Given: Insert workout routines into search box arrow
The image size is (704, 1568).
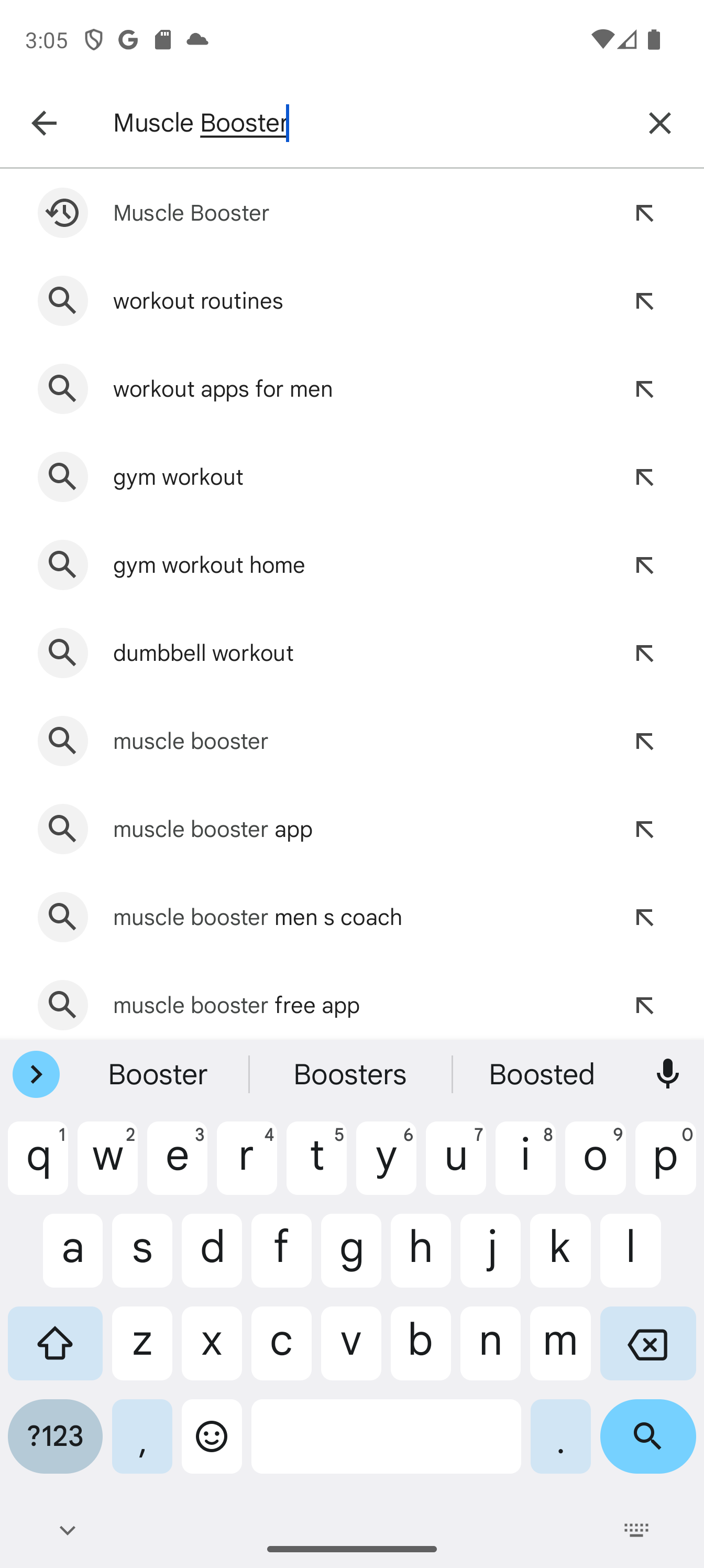Looking at the screenshot, I should point(644,301).
